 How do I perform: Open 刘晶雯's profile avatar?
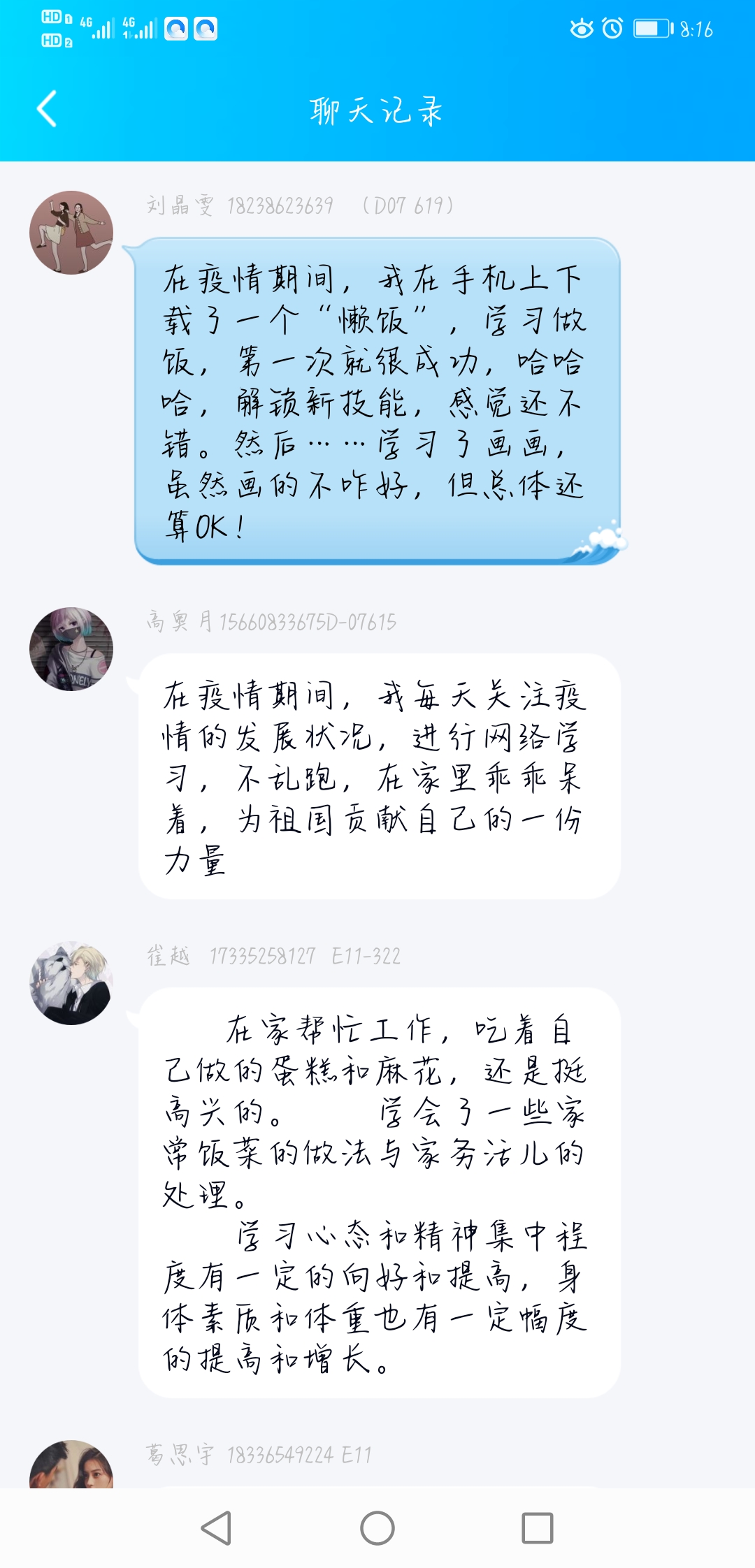(x=71, y=233)
